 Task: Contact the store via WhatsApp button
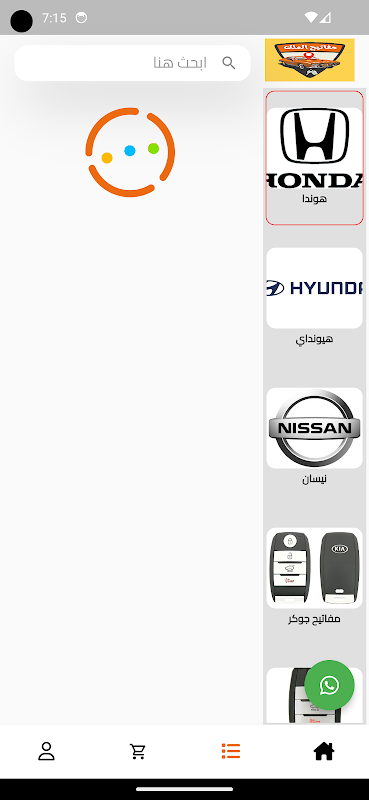point(330,685)
